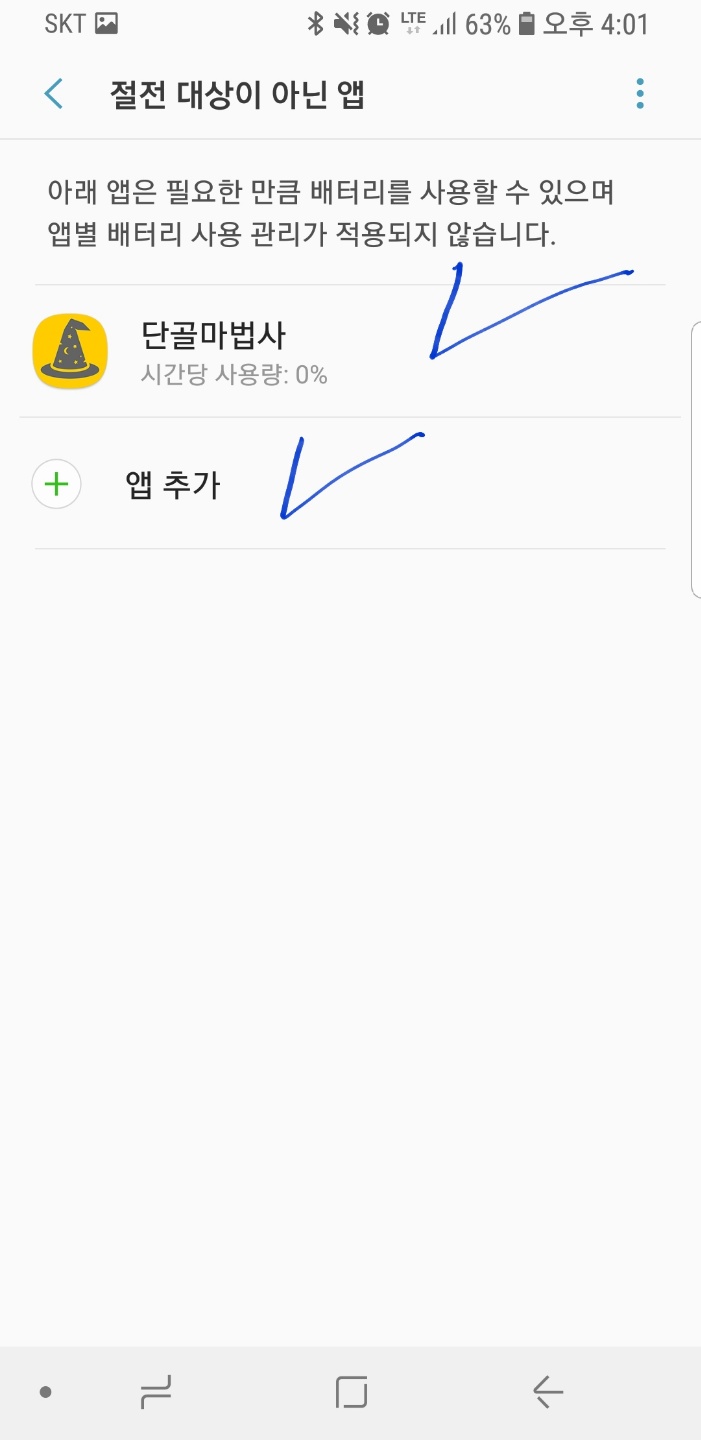The height and width of the screenshot is (1440, 701).
Task: Tap 앱 추가 to add an app
Action: (x=350, y=484)
